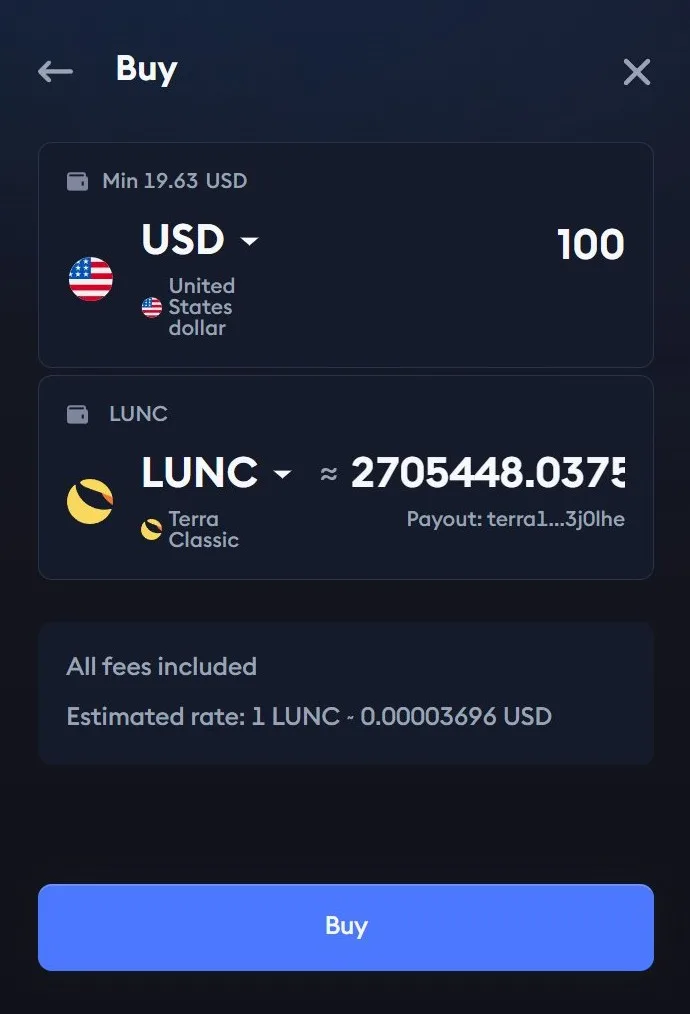Go back using the arrow icon
This screenshot has width=690, height=1014.
click(55, 72)
